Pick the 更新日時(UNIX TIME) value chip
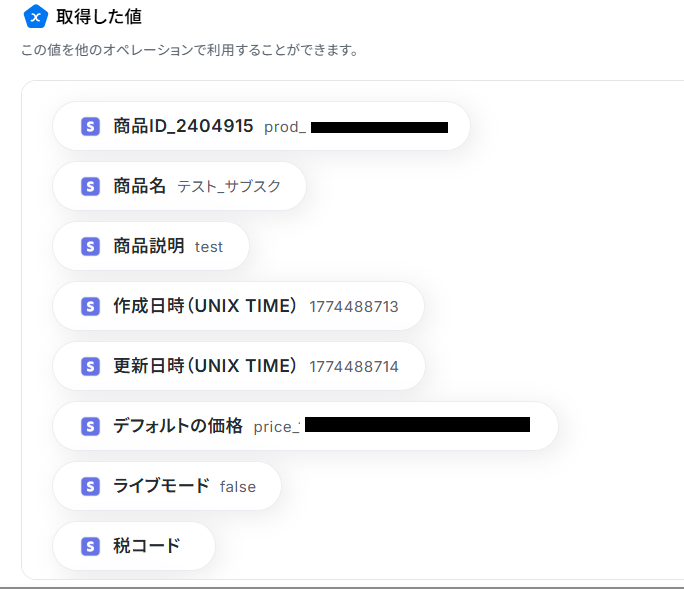The height and width of the screenshot is (589, 684). click(x=238, y=367)
